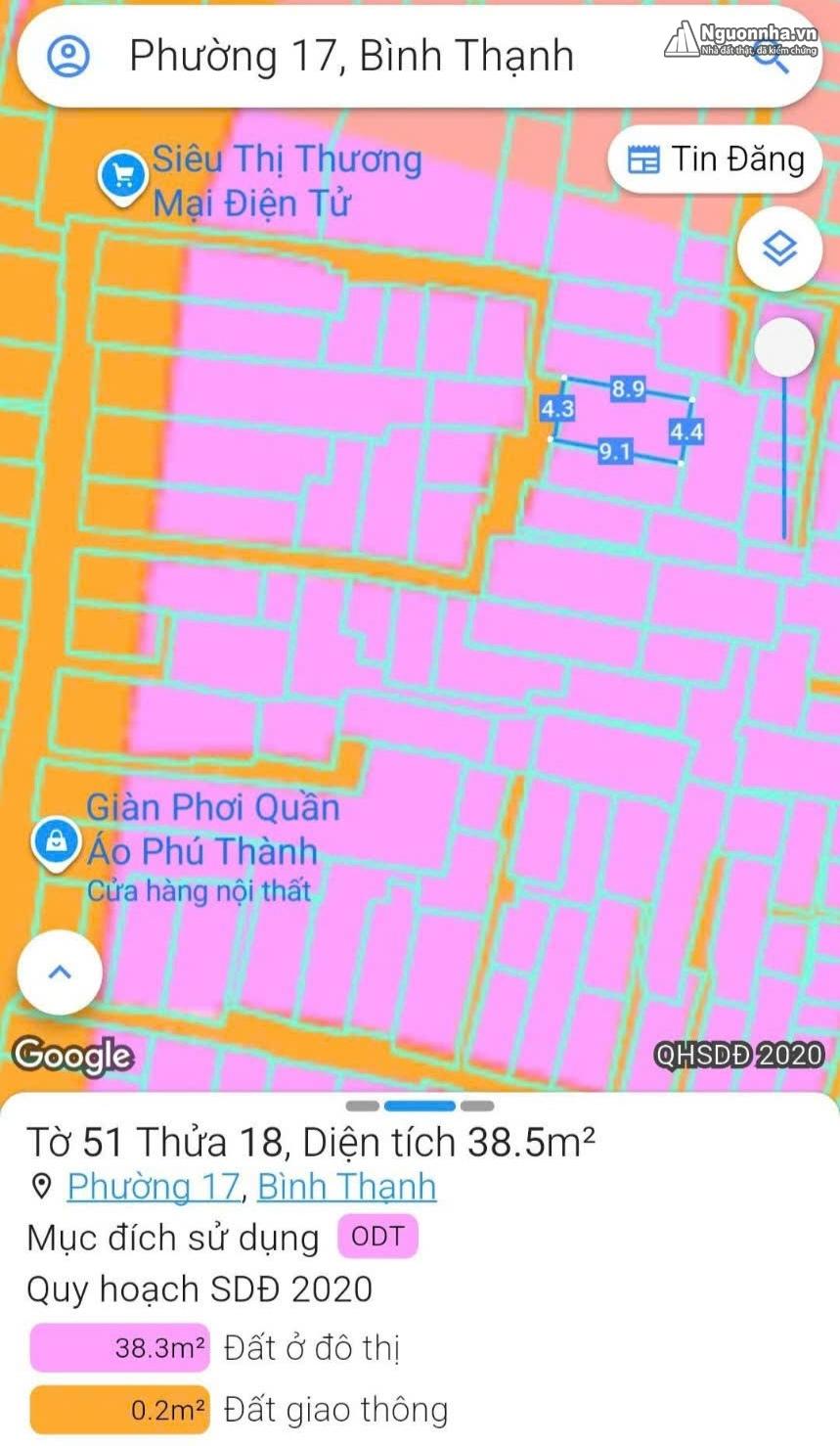Tap the round up-arrow button

point(60,972)
